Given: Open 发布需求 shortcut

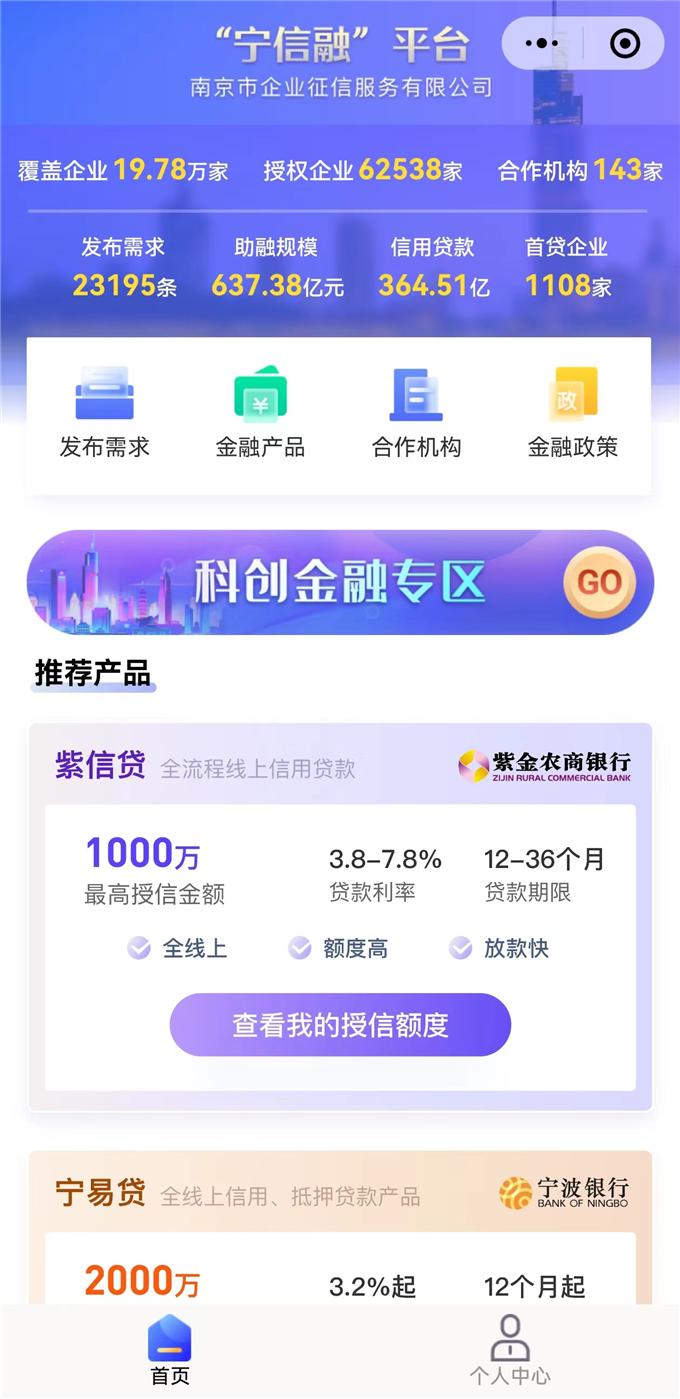Looking at the screenshot, I should (x=104, y=413).
